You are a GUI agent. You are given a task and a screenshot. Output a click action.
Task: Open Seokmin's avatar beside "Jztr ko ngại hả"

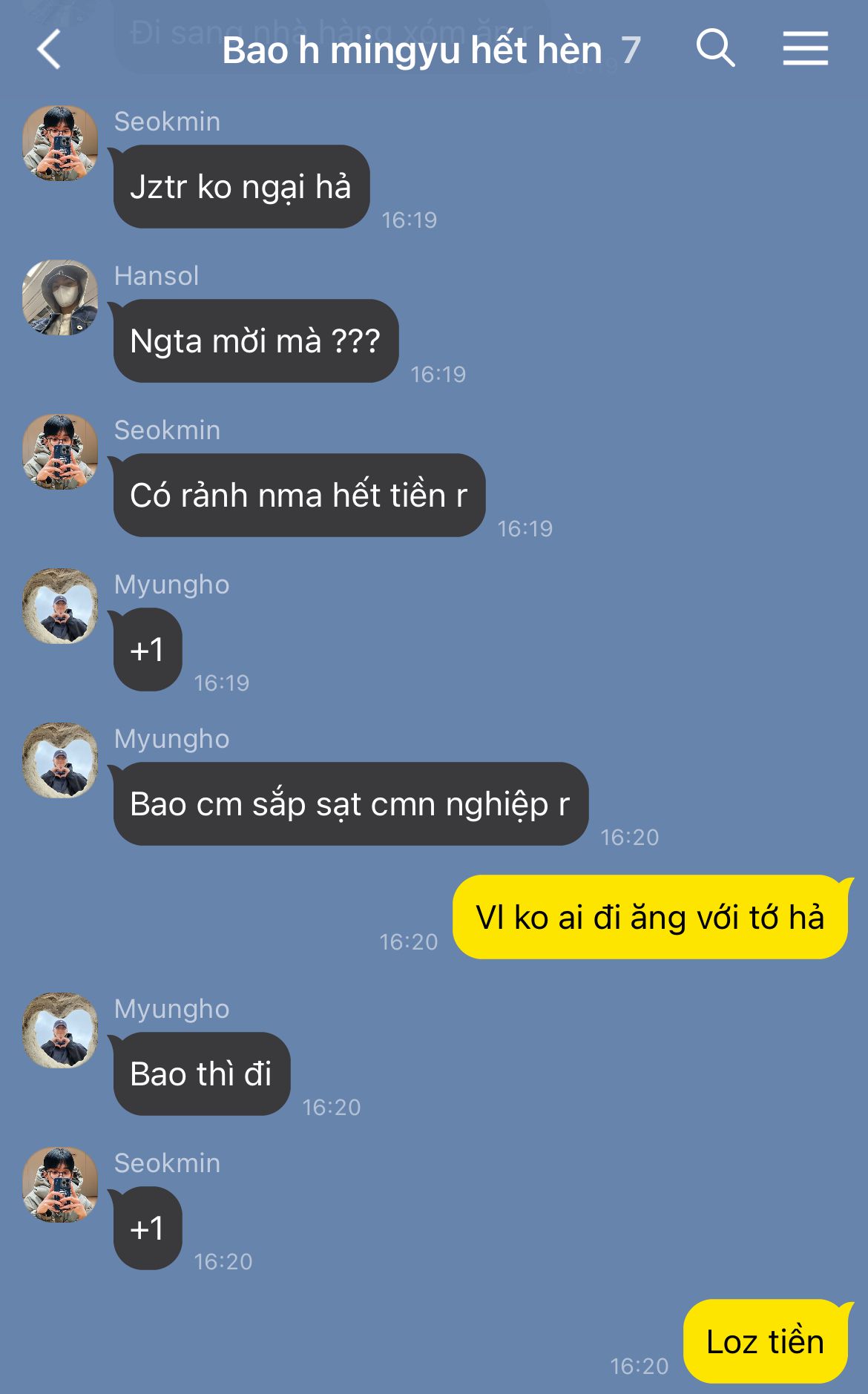[60, 143]
